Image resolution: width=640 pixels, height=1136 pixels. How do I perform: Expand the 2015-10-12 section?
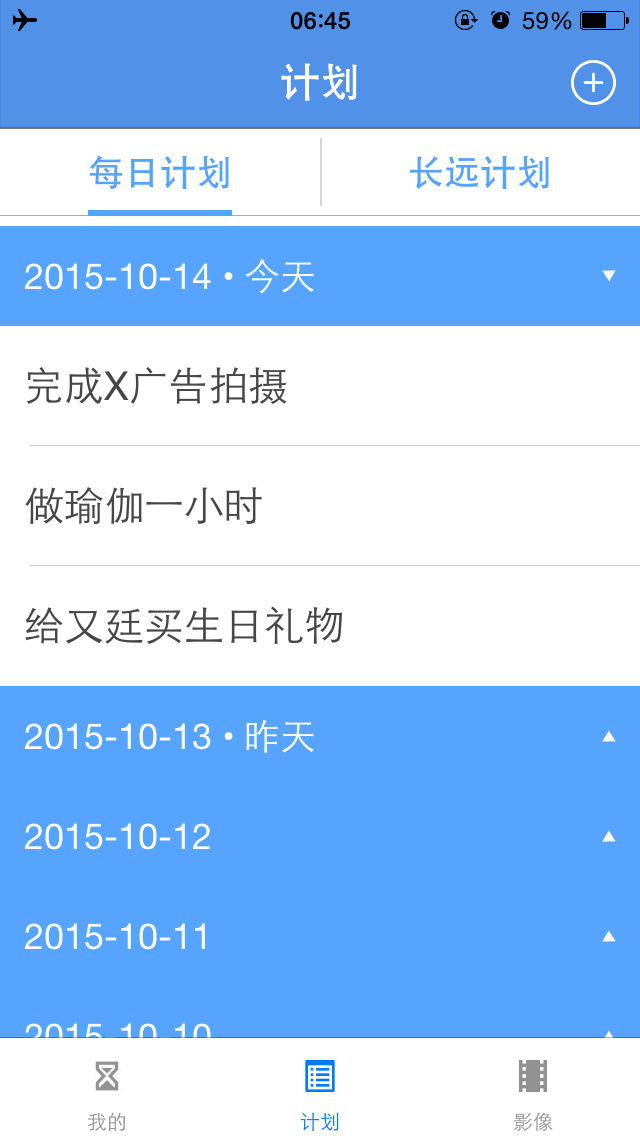tap(320, 837)
